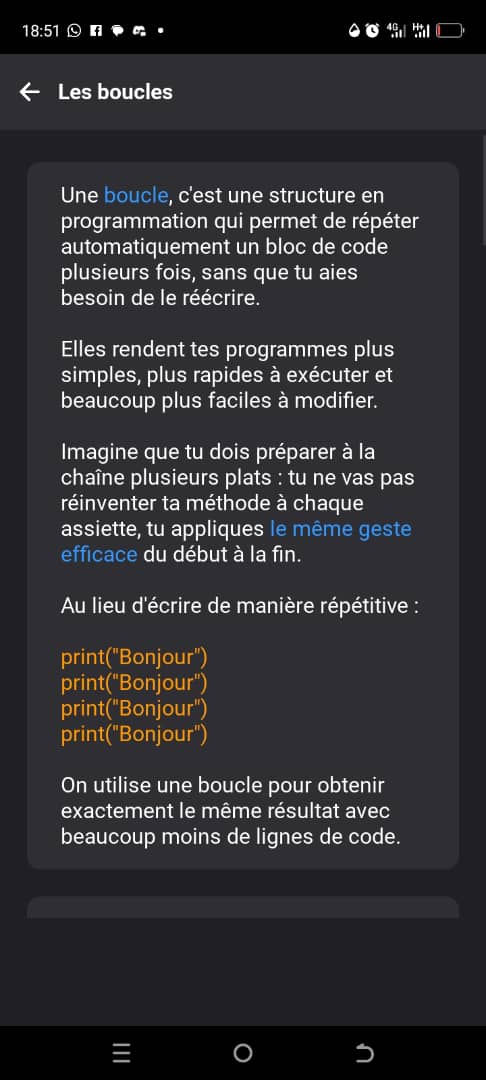The height and width of the screenshot is (1080, 486).
Task: Open recent apps from navigation bar
Action: (122, 1052)
